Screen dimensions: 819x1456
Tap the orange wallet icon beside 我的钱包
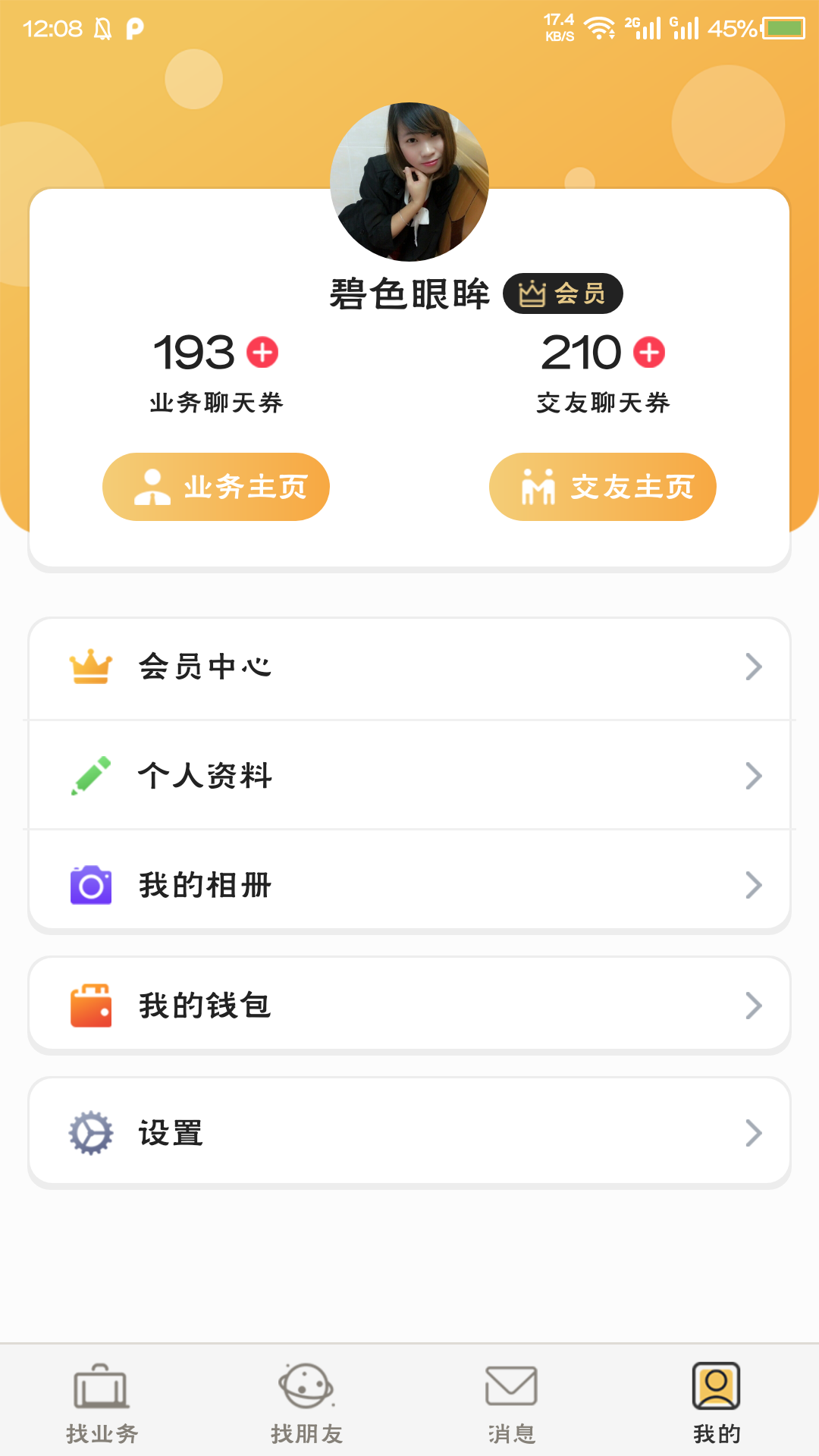89,1005
